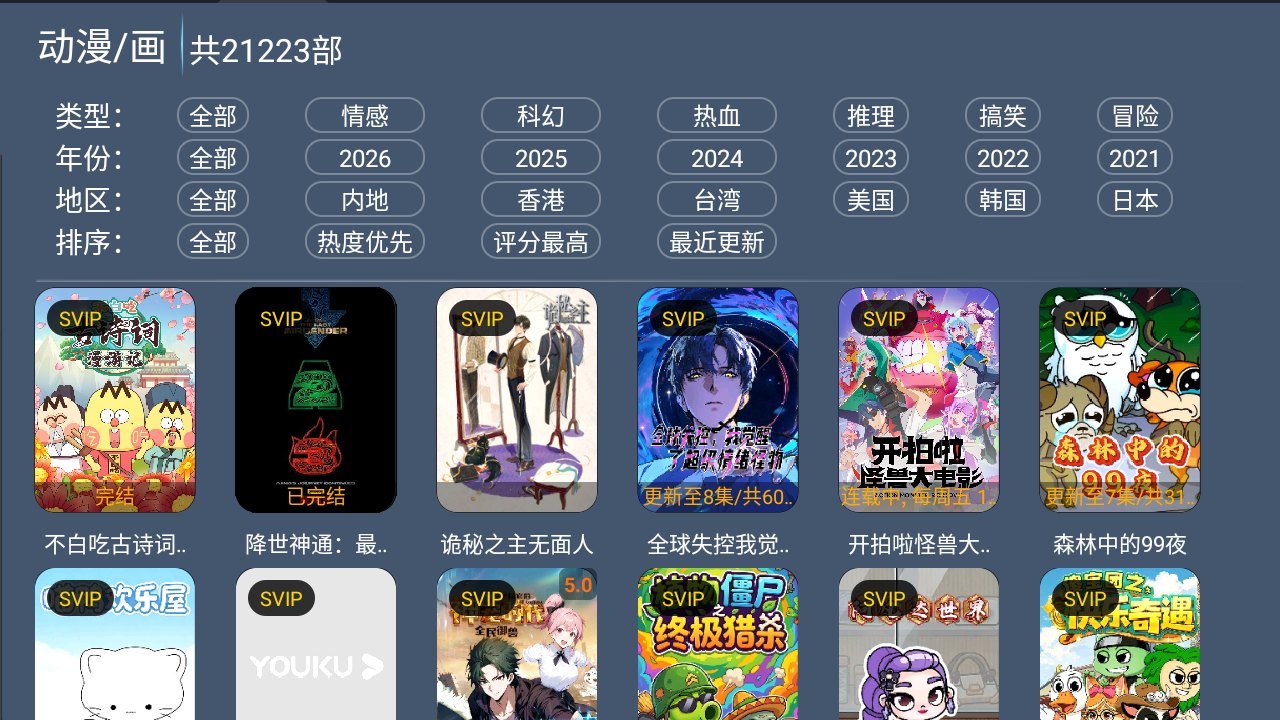Screen dimensions: 1280x720
Task: View 诡秘之主无面人 details
Action: click(x=517, y=400)
